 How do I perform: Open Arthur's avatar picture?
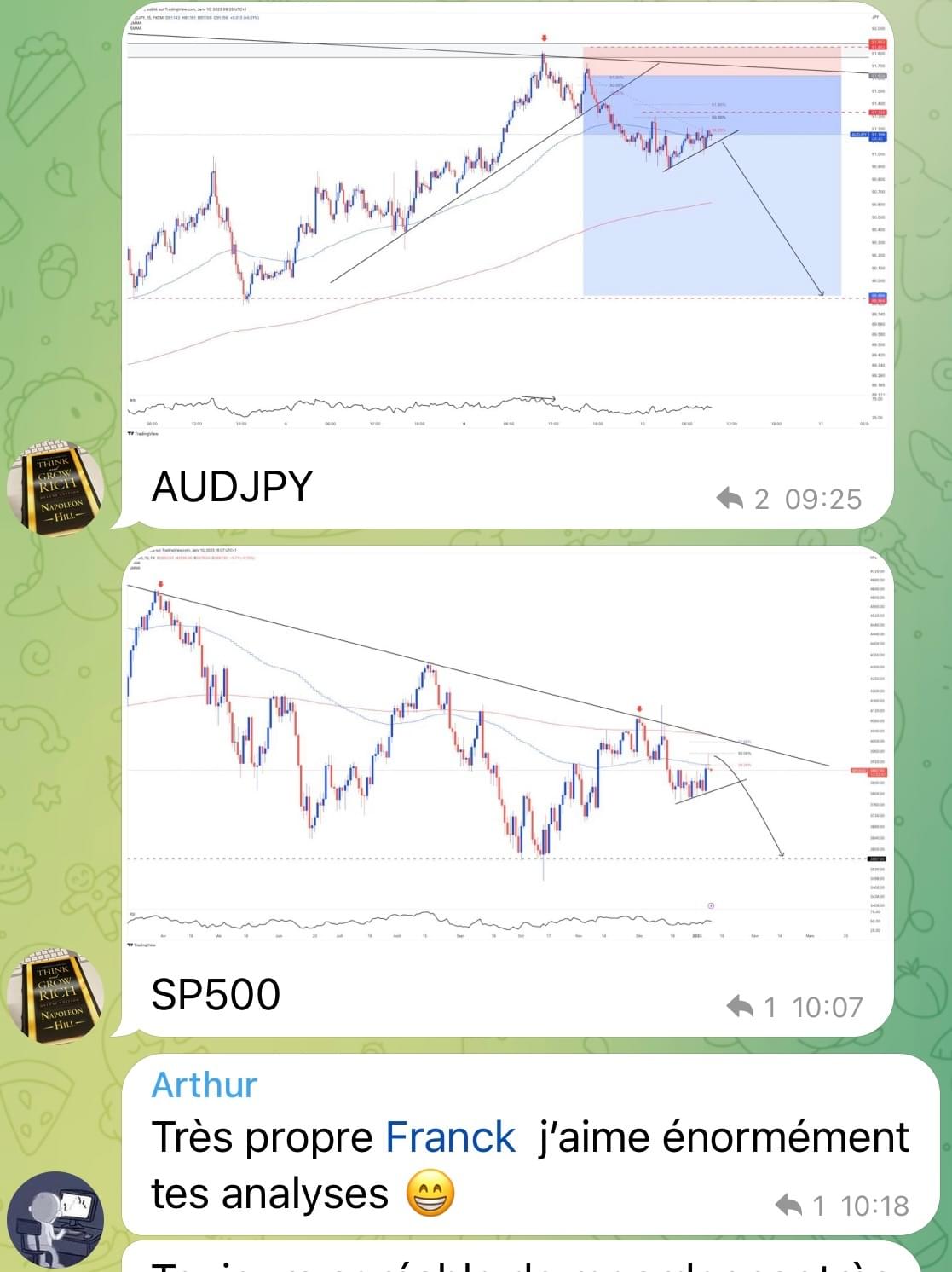tap(56, 1220)
